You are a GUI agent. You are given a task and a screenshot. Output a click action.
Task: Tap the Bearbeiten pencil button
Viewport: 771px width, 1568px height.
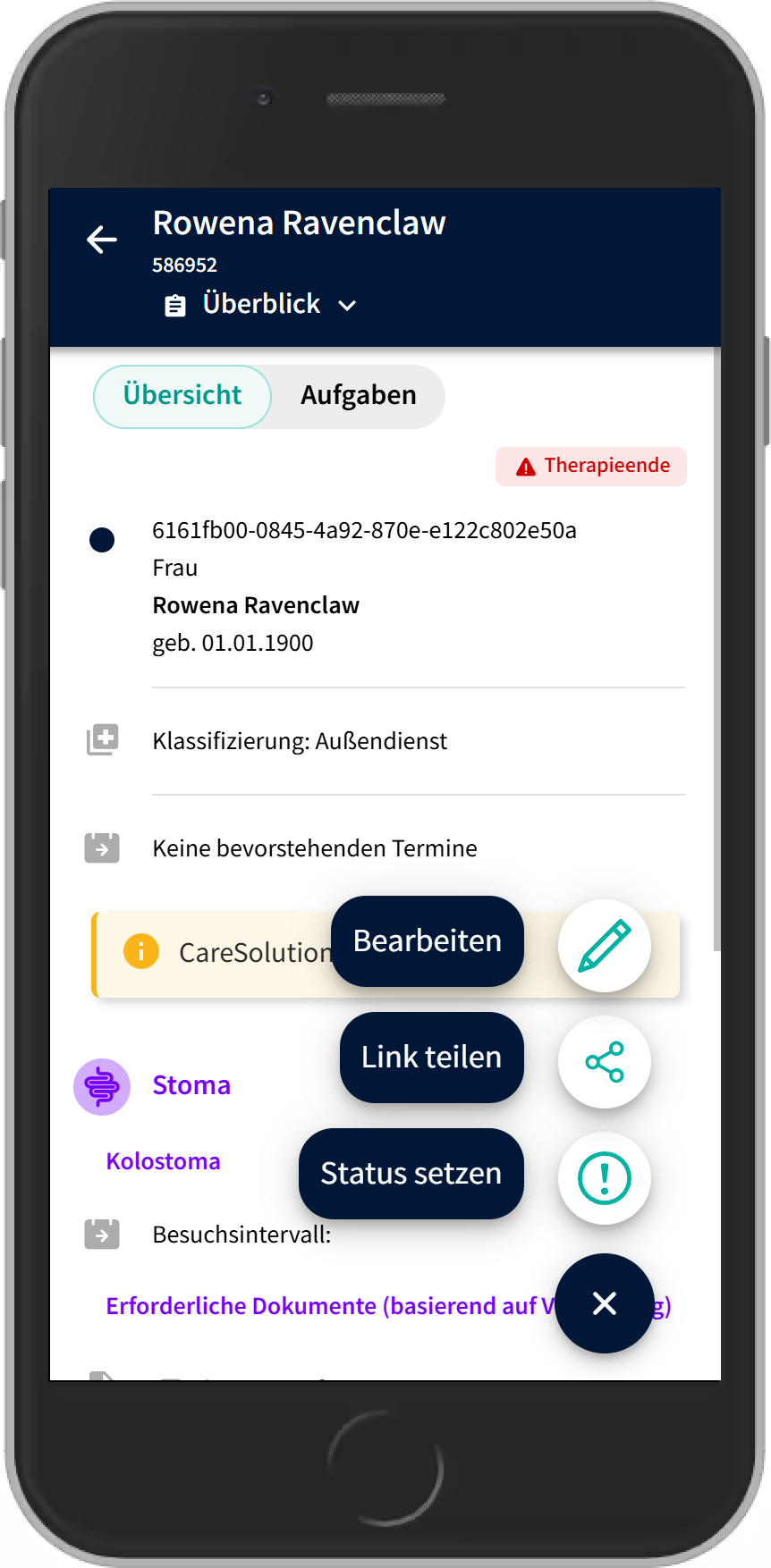point(605,946)
